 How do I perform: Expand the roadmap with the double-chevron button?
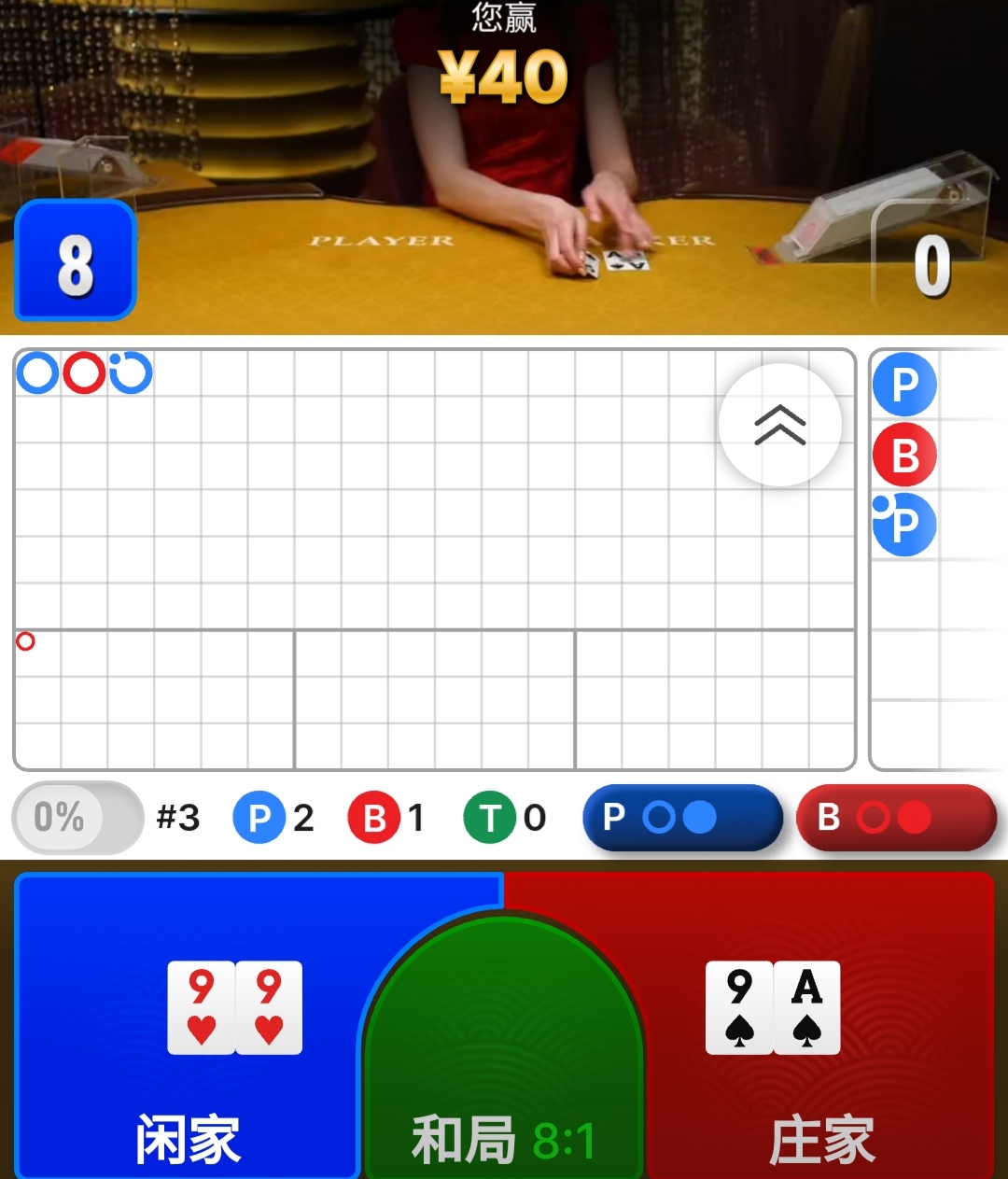780,426
